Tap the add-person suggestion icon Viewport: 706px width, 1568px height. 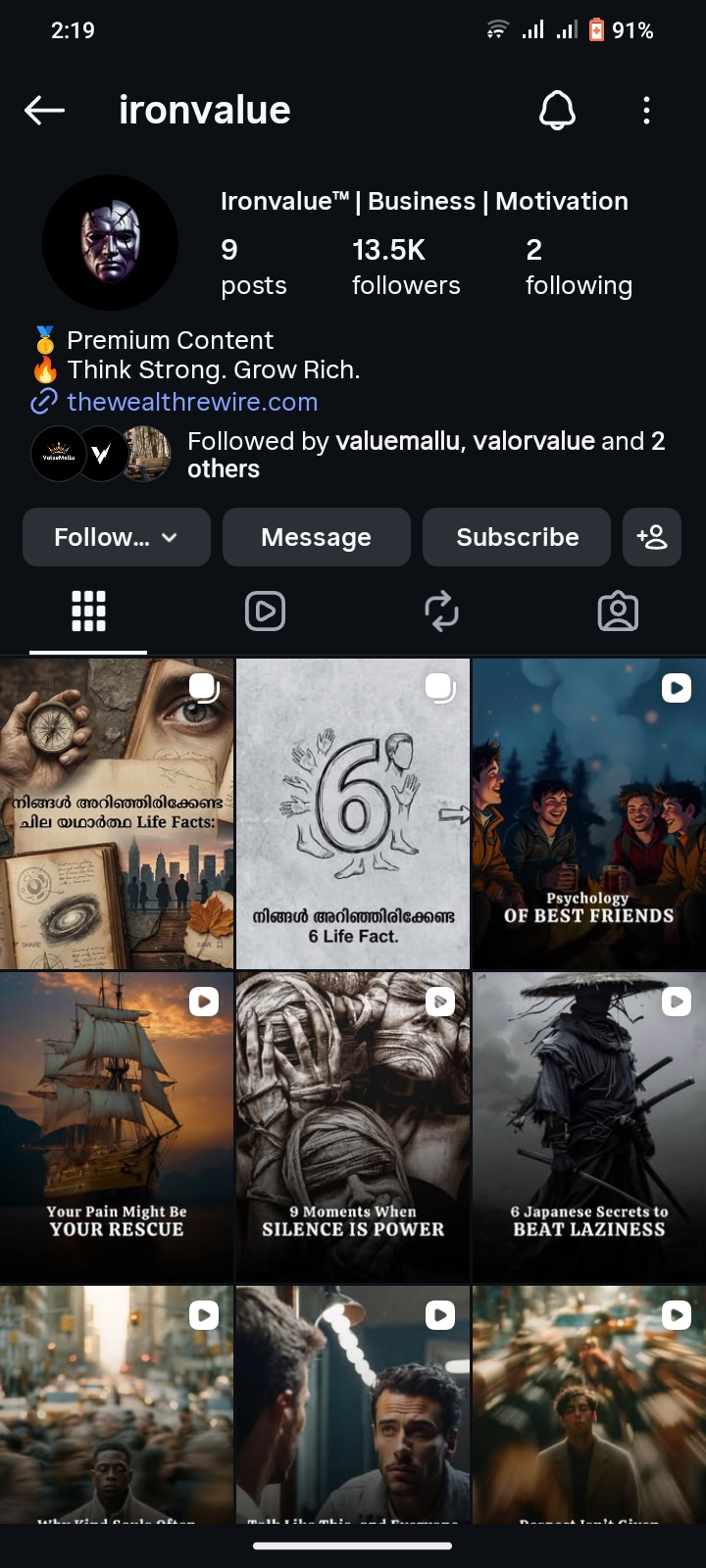click(652, 537)
